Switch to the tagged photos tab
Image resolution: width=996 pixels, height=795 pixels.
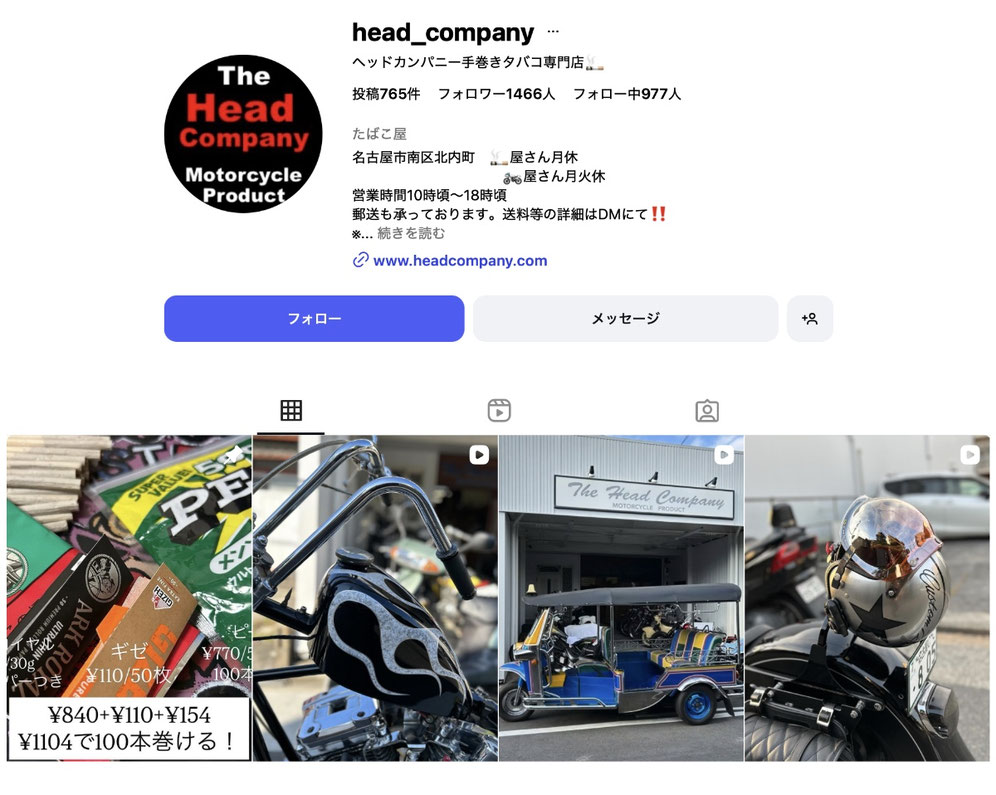[x=707, y=410]
